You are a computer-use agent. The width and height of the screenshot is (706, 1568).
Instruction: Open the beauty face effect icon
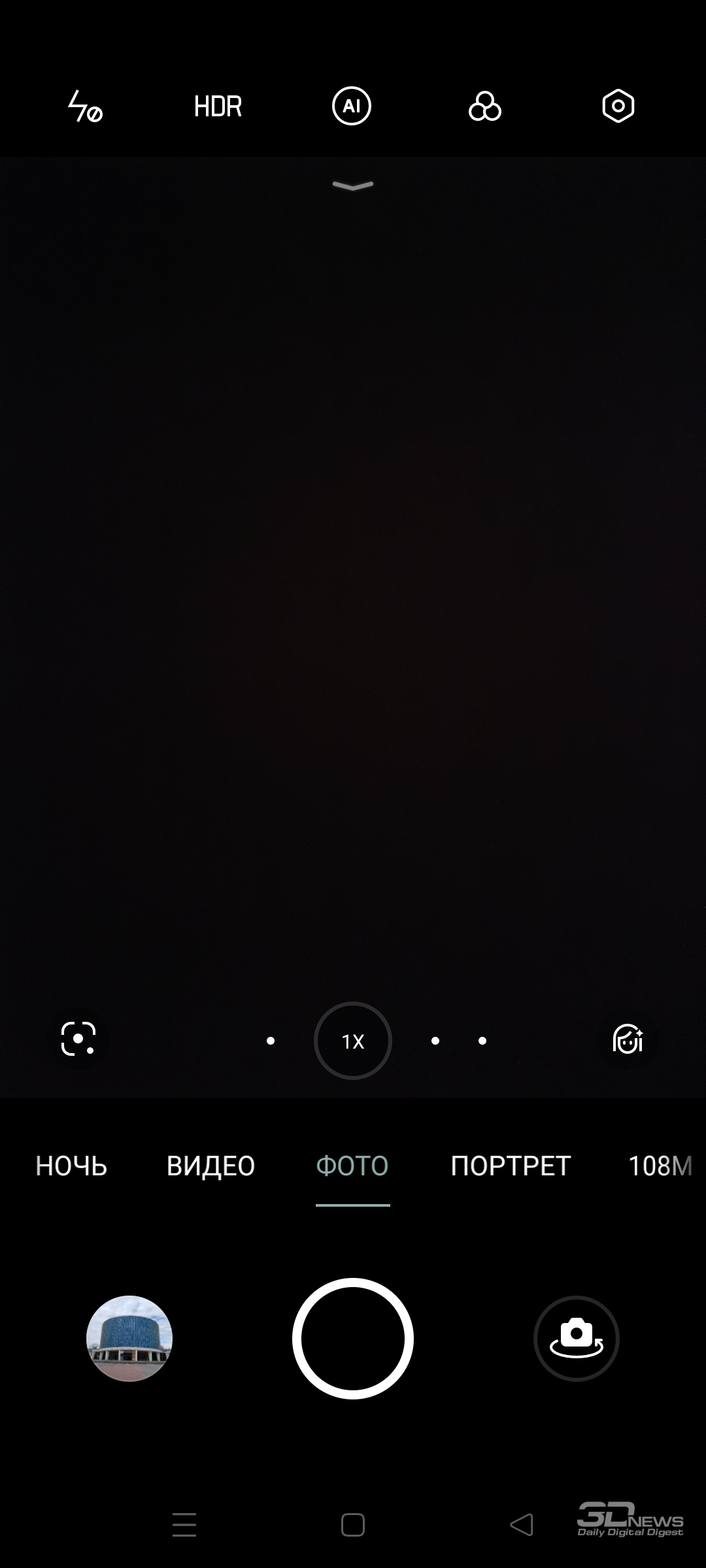628,1039
